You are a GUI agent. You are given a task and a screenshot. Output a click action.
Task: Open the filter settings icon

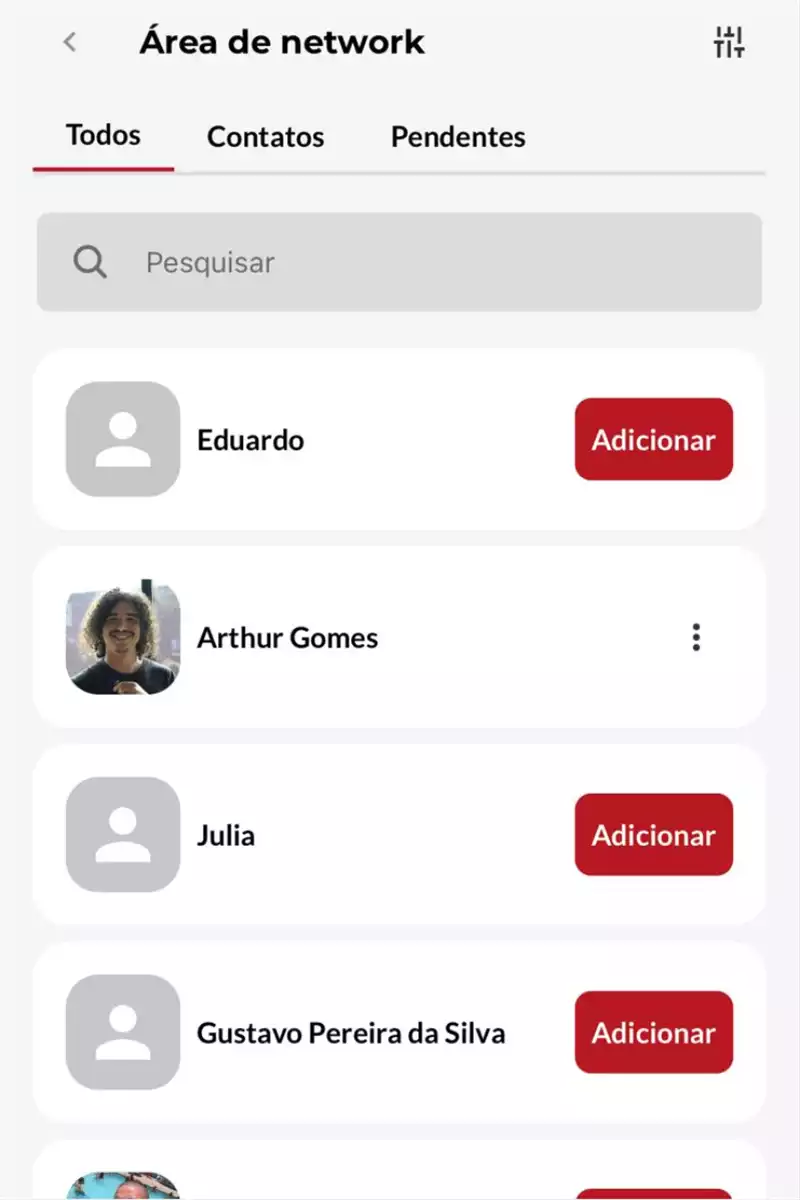click(729, 42)
